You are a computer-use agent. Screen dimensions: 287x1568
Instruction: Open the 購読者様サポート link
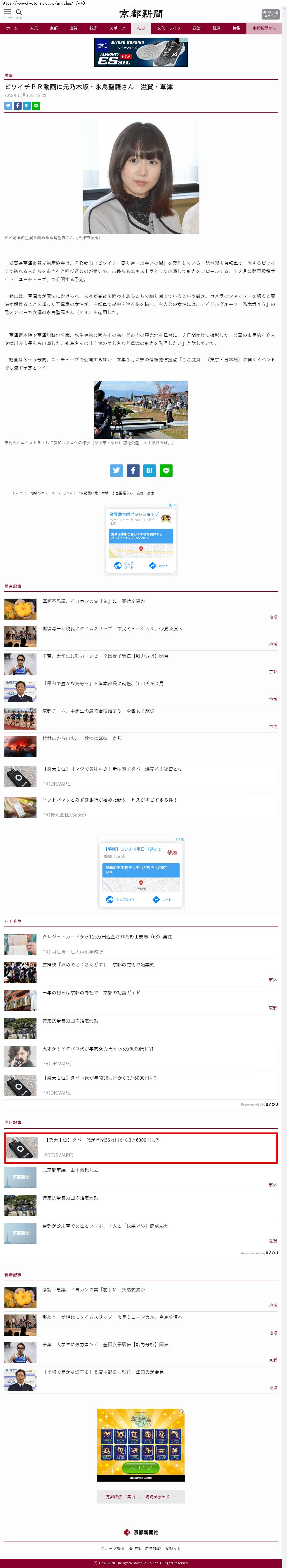[161, 1497]
